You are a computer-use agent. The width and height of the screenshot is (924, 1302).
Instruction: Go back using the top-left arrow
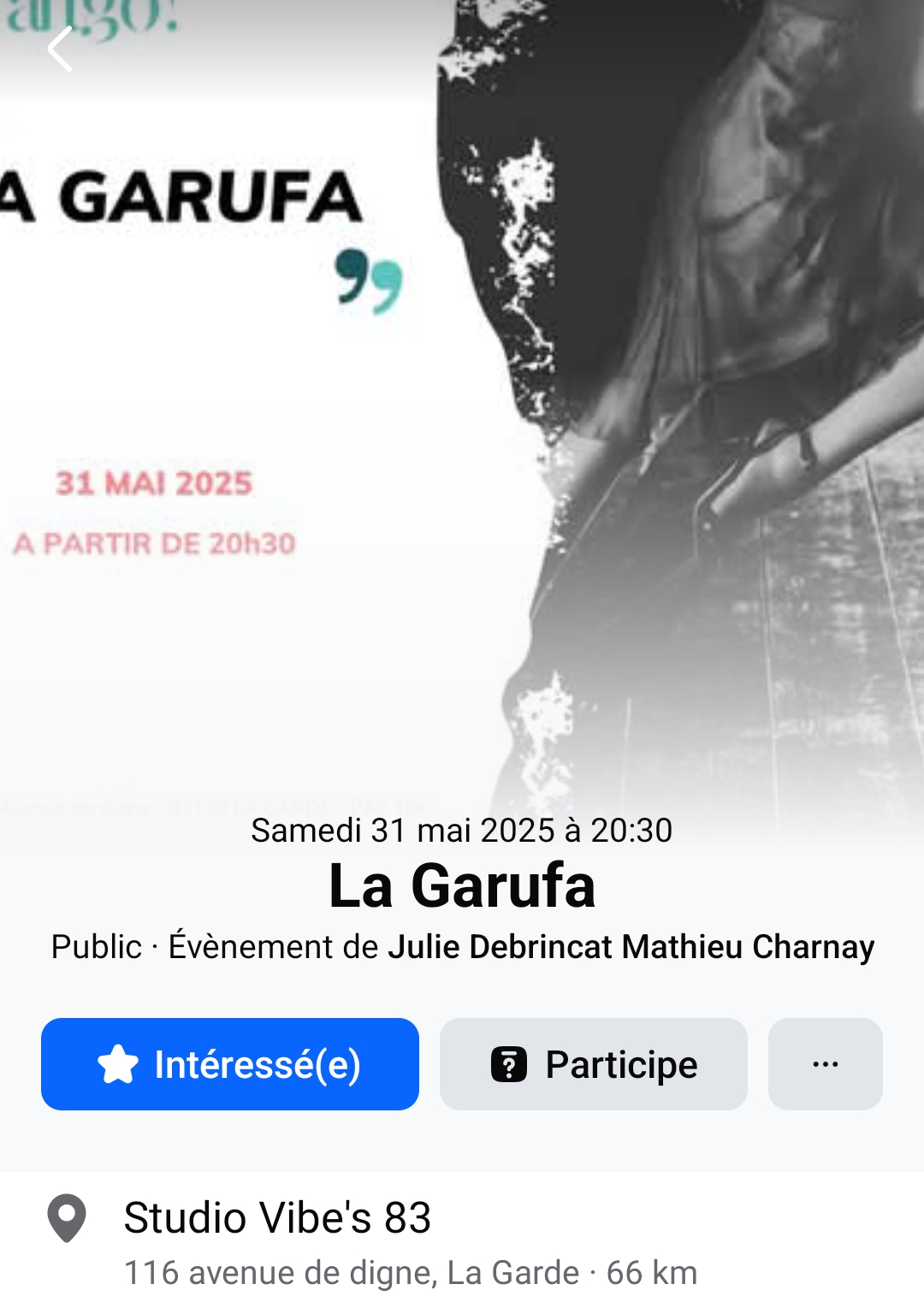click(60, 49)
